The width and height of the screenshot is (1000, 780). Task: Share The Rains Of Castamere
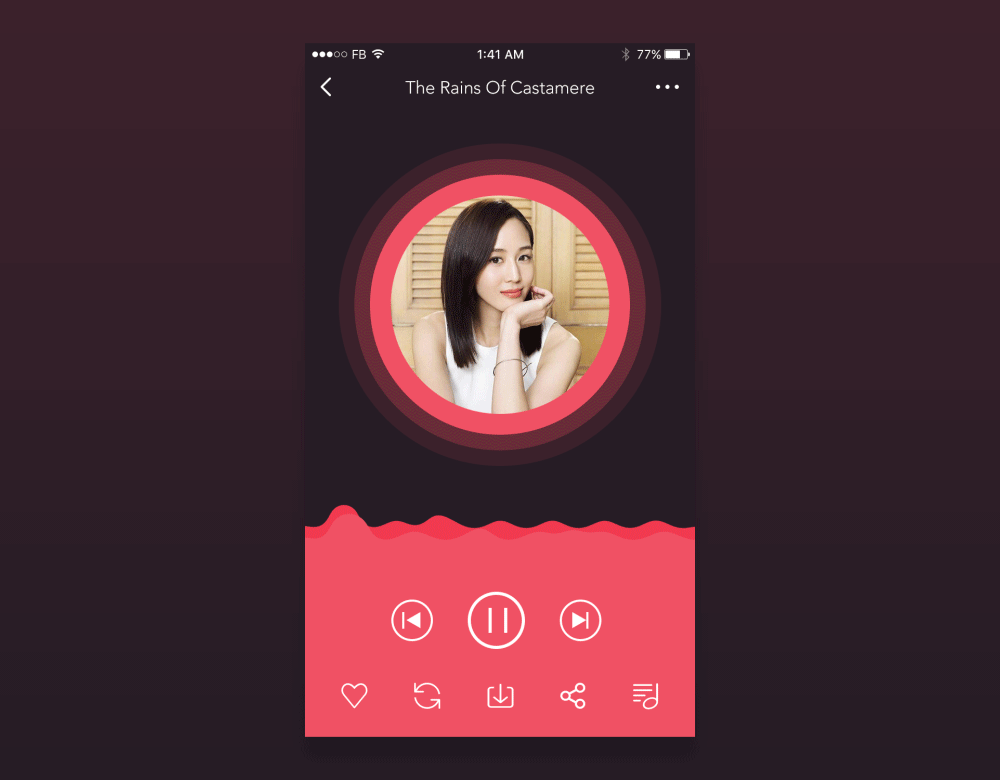coord(573,695)
